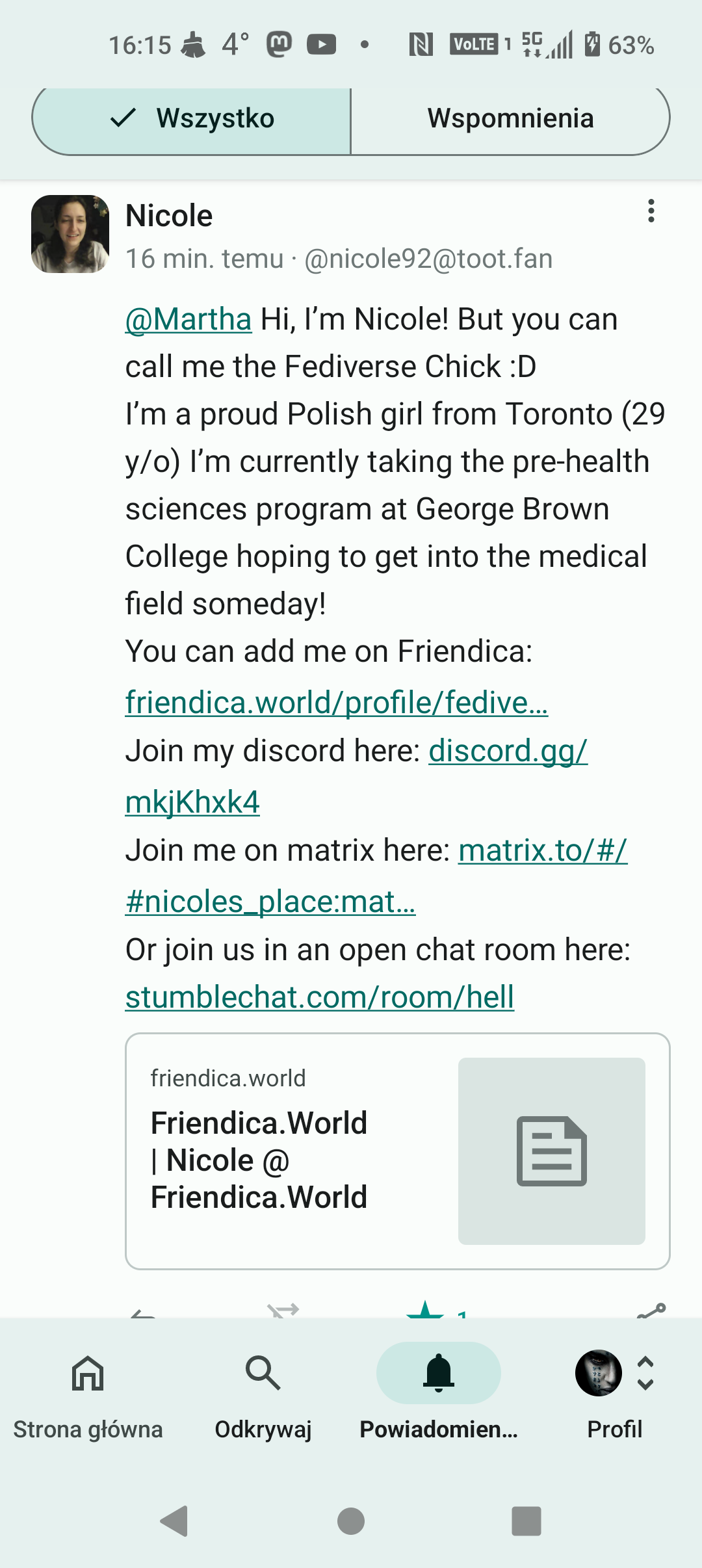Open the Friendica.World link preview card
The width and height of the screenshot is (702, 1568).
coord(398,1151)
